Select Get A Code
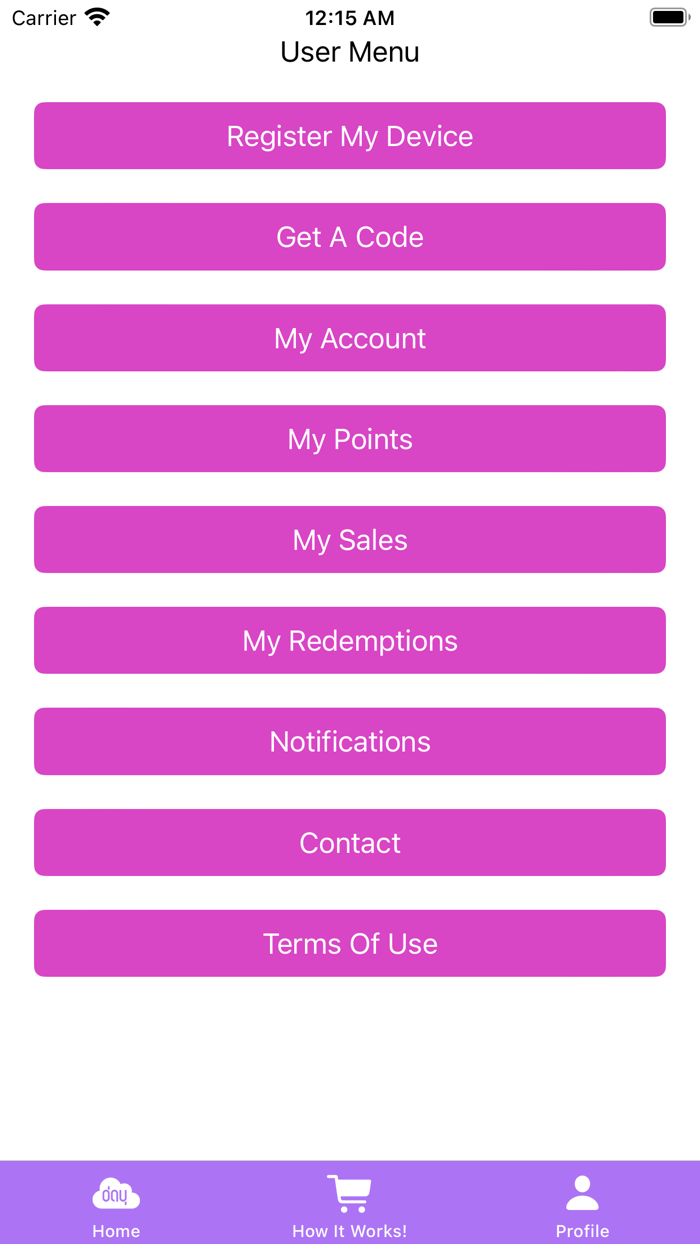The image size is (700, 1244). click(x=350, y=237)
